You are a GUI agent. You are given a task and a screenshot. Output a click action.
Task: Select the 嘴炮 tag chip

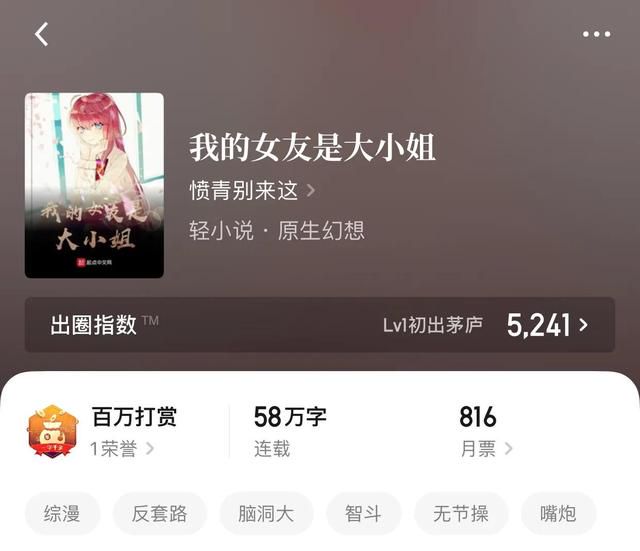tap(559, 514)
